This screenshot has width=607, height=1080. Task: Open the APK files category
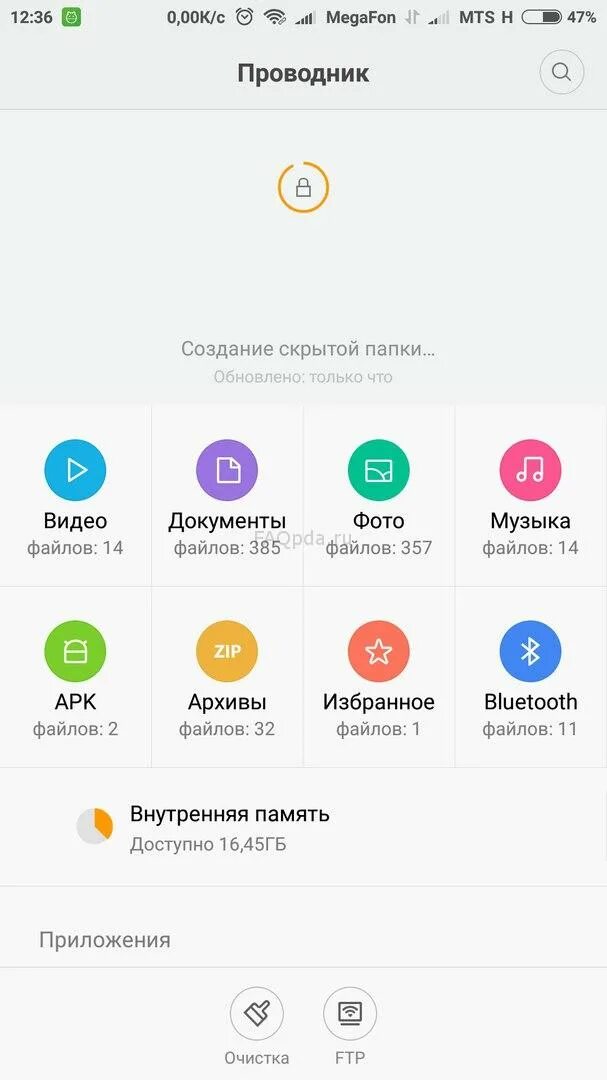click(75, 677)
